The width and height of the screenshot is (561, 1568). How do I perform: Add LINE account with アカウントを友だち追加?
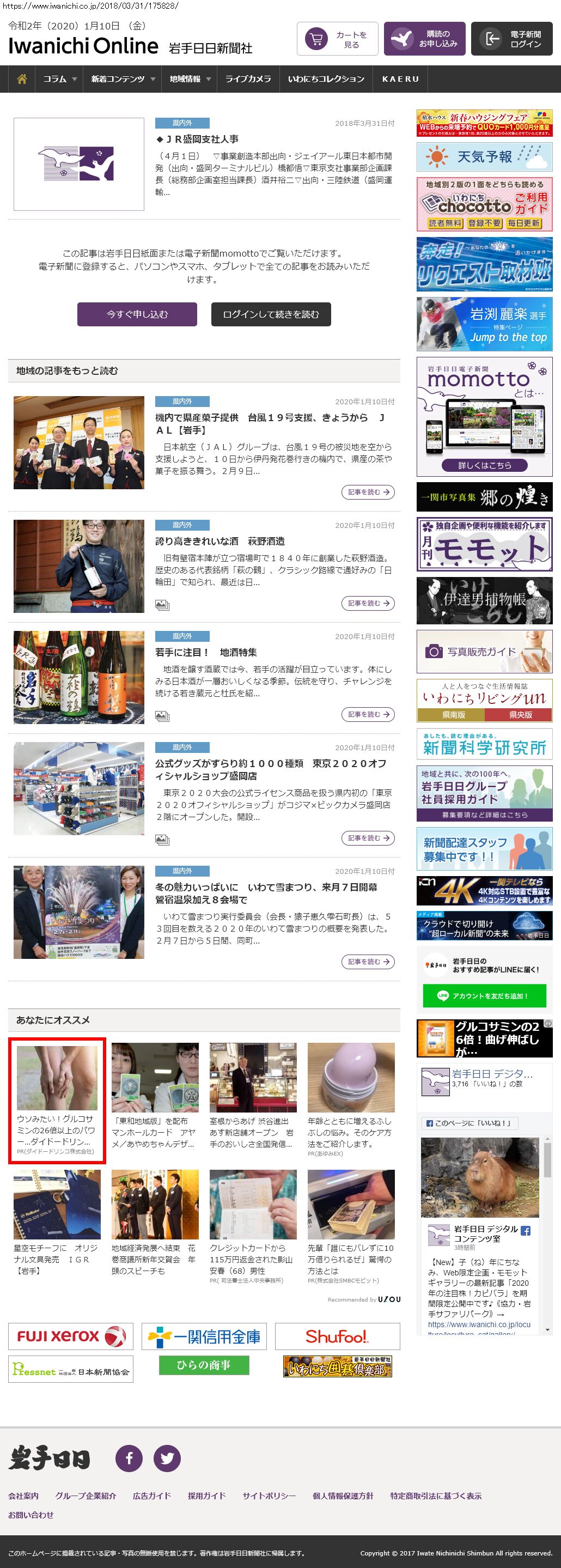click(484, 996)
